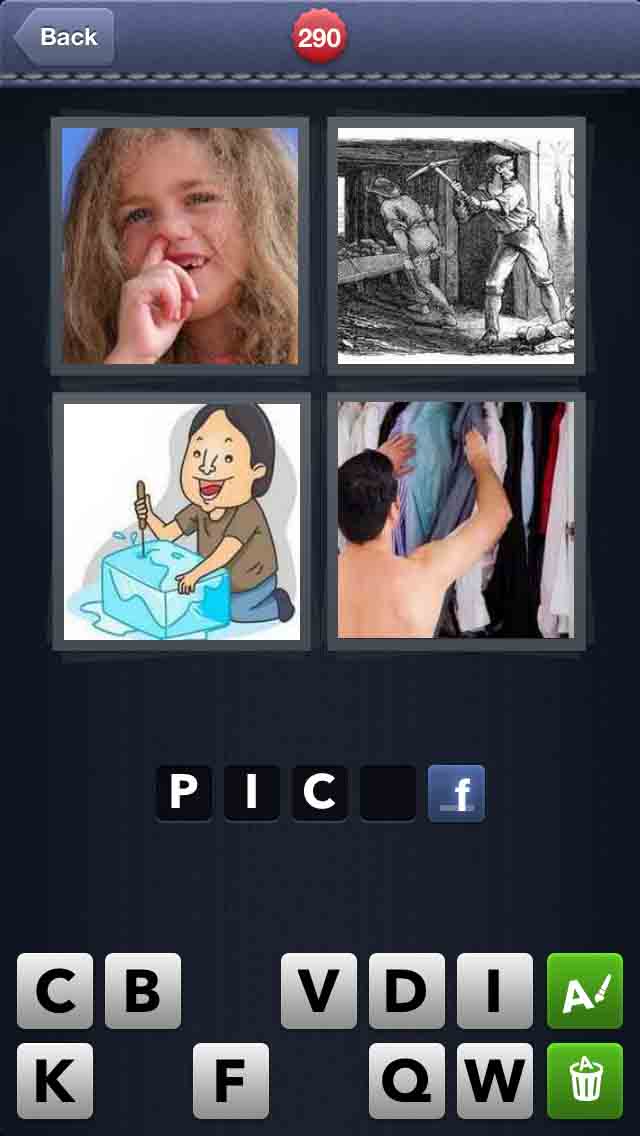The image size is (640, 1136).
Task: Pick the letter B tile
Action: (x=143, y=991)
